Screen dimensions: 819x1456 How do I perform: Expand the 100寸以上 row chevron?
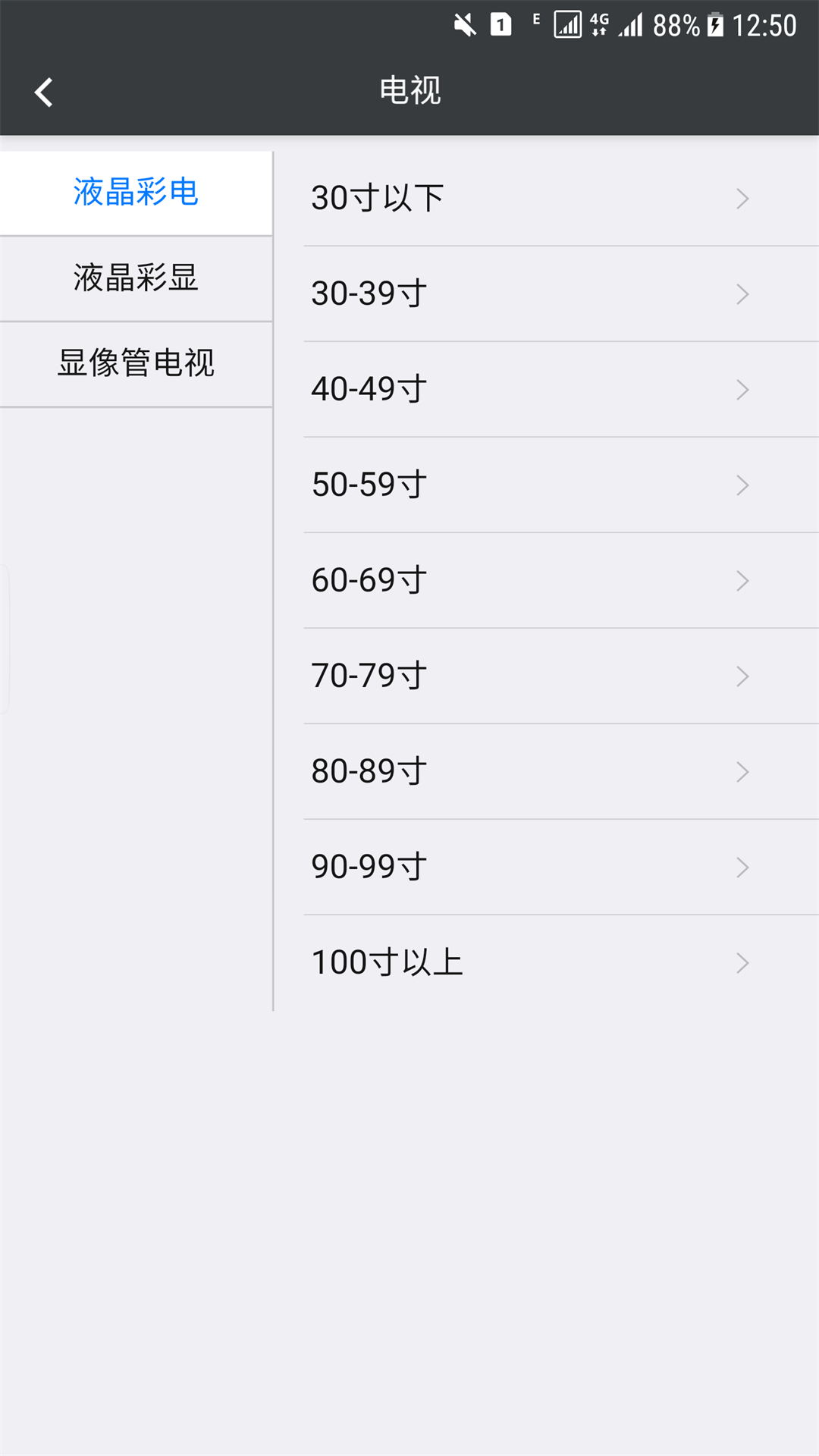pos(742,963)
